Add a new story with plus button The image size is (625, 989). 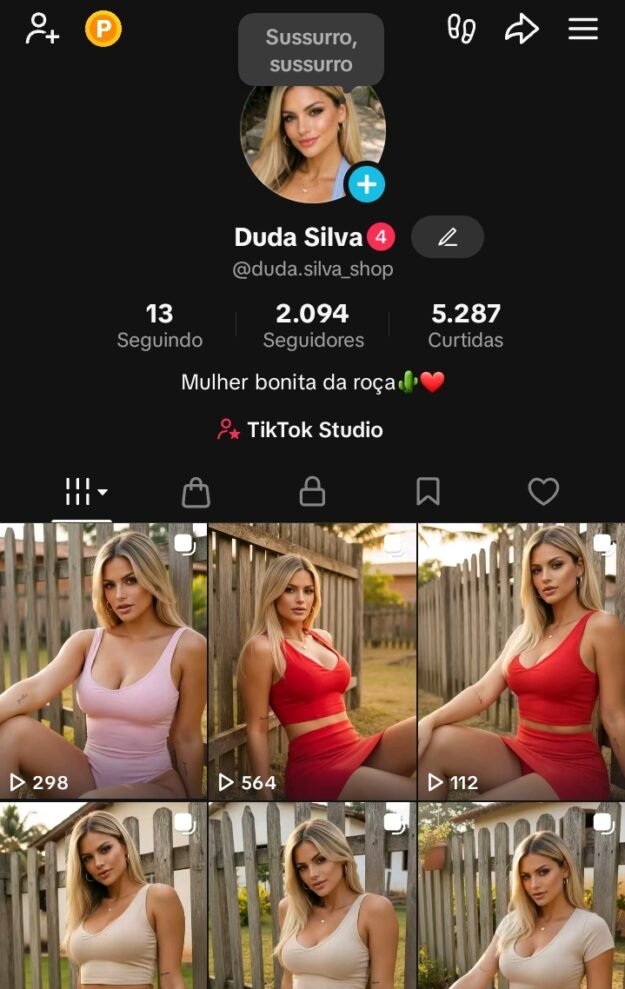pos(366,184)
